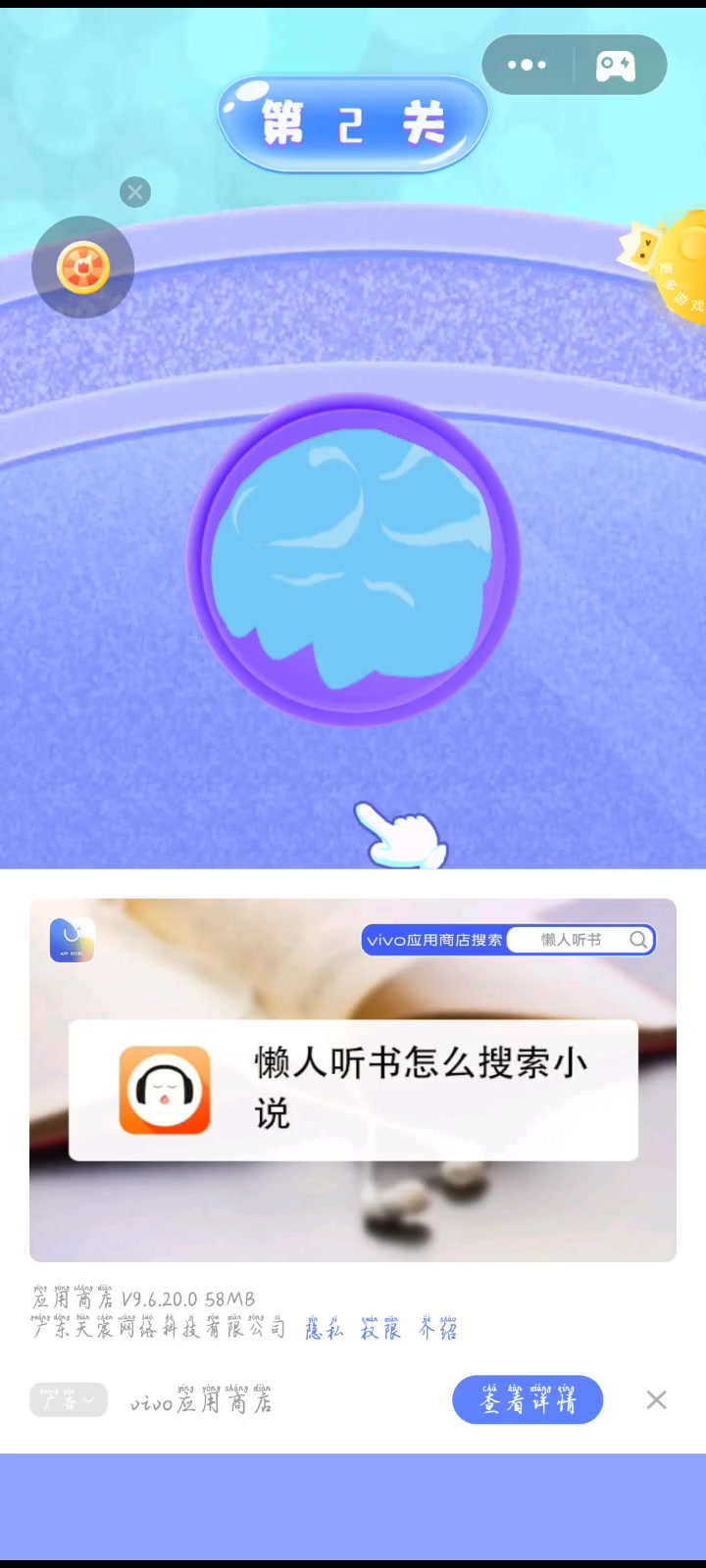Open the 介绍 introduction link
Viewport: 706px width, 1568px height.
tap(437, 1329)
